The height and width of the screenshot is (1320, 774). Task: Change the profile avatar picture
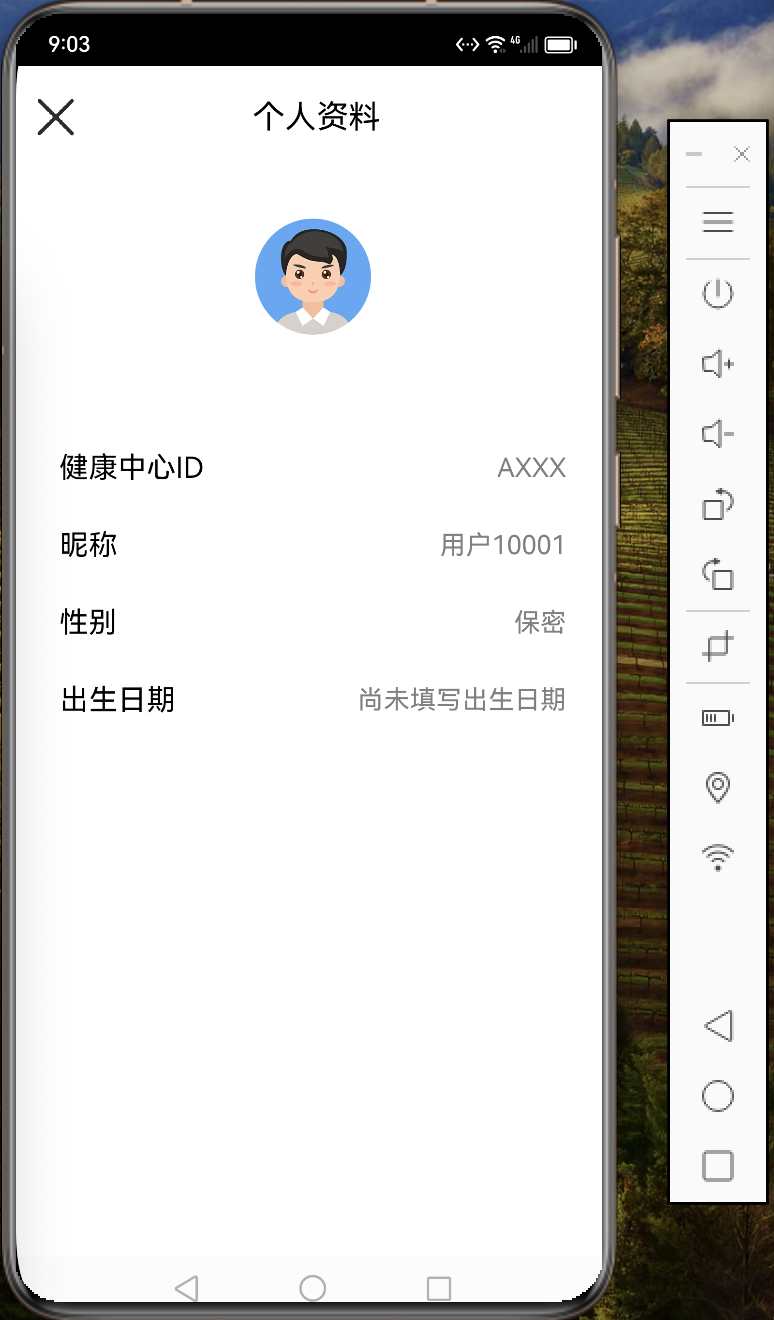pos(313,277)
